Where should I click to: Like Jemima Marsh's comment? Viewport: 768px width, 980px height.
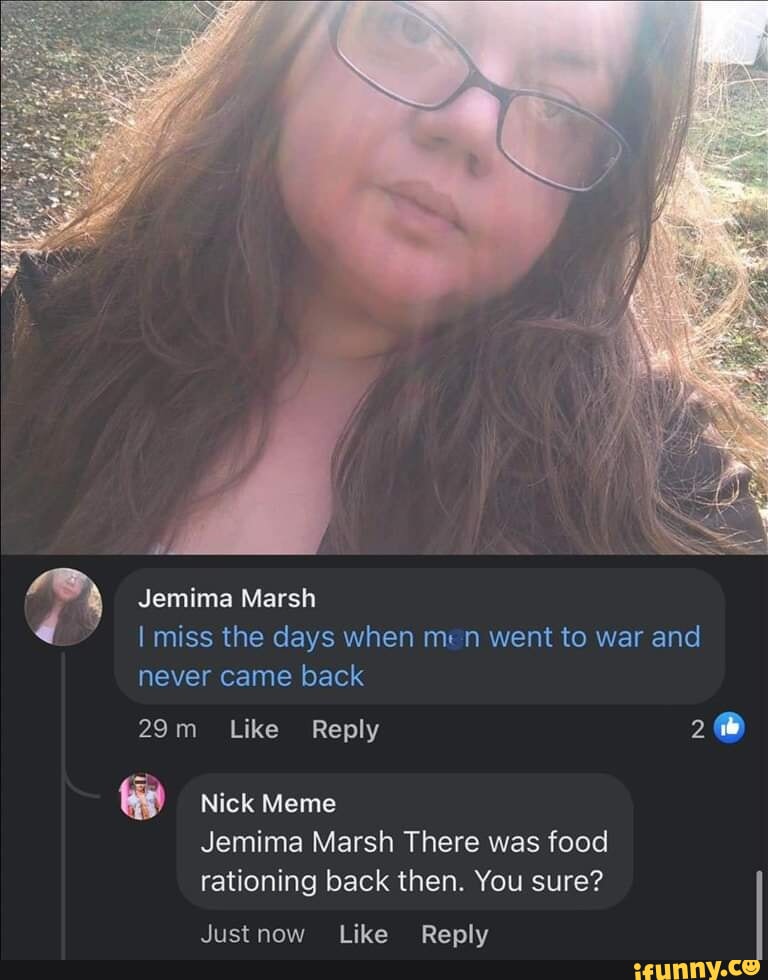254,730
